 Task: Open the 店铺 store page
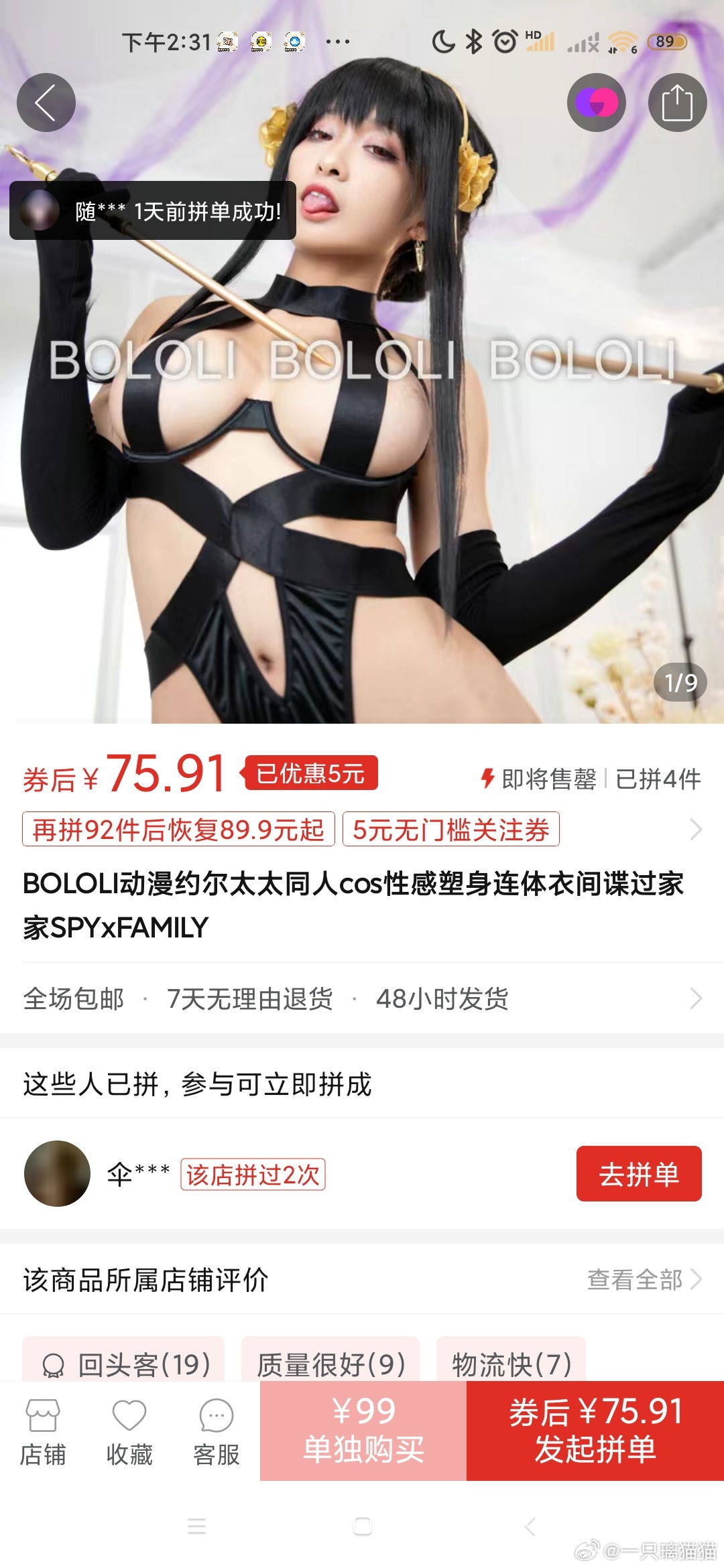tap(43, 1432)
